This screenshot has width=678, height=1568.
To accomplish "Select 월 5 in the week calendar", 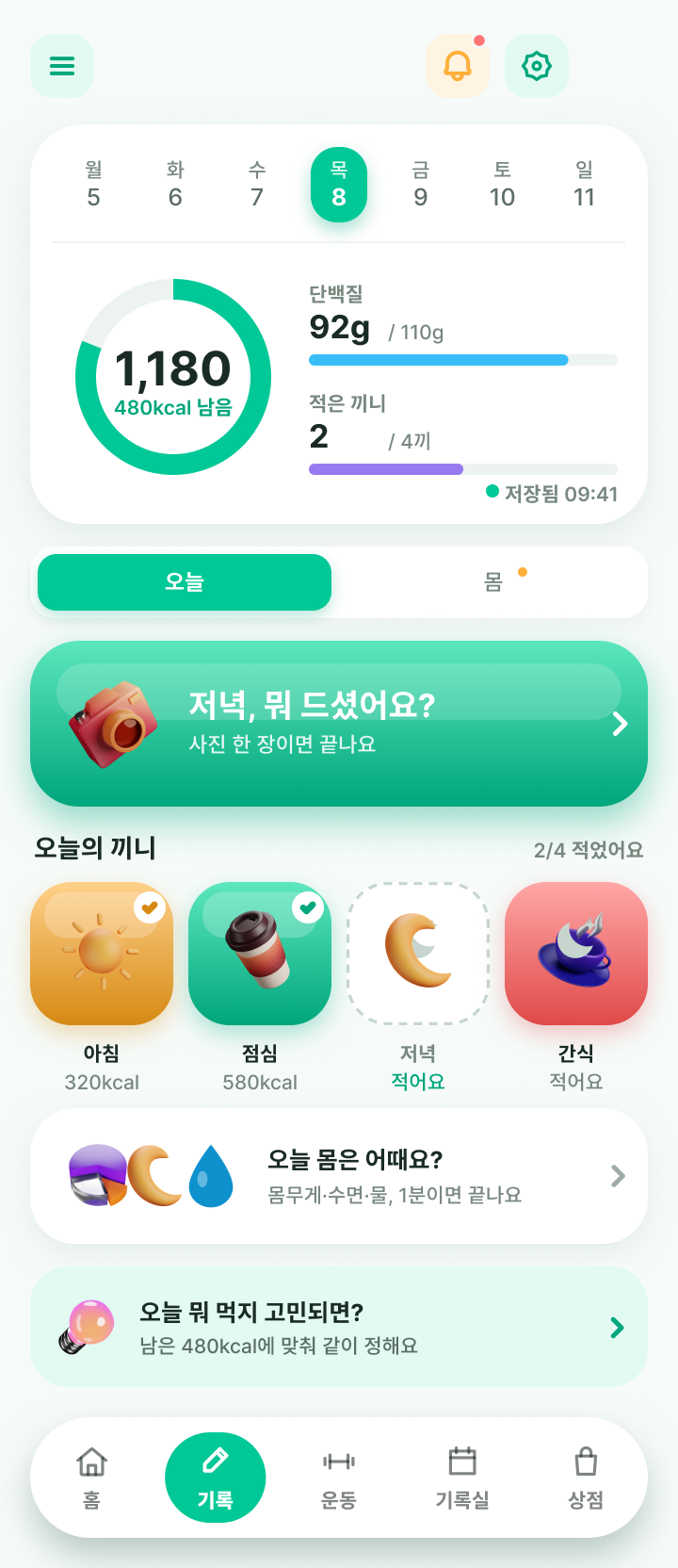I will point(93,185).
